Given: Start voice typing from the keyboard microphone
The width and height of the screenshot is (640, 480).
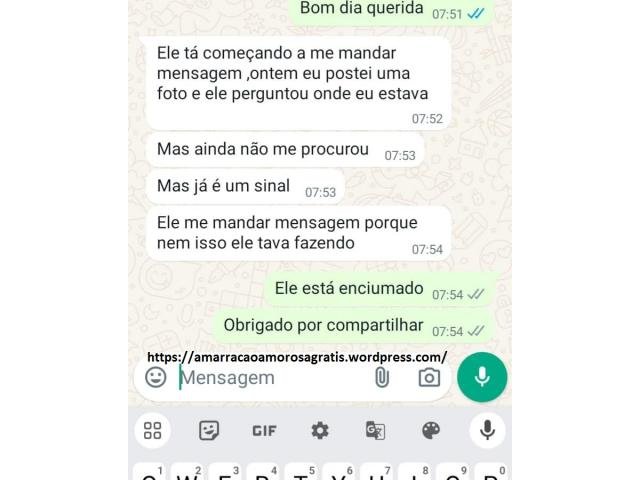Looking at the screenshot, I should [487, 430].
